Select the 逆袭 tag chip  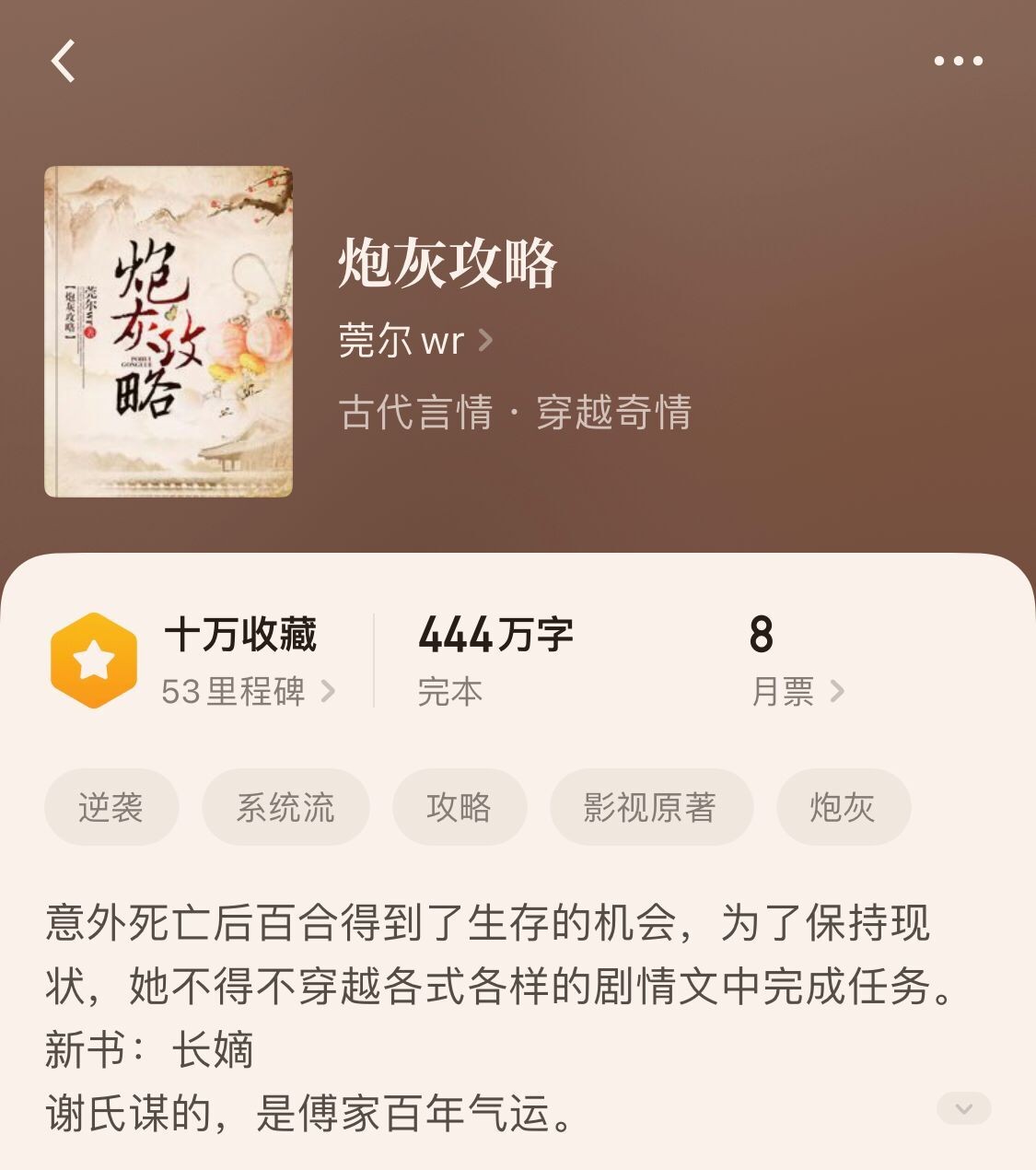[111, 807]
